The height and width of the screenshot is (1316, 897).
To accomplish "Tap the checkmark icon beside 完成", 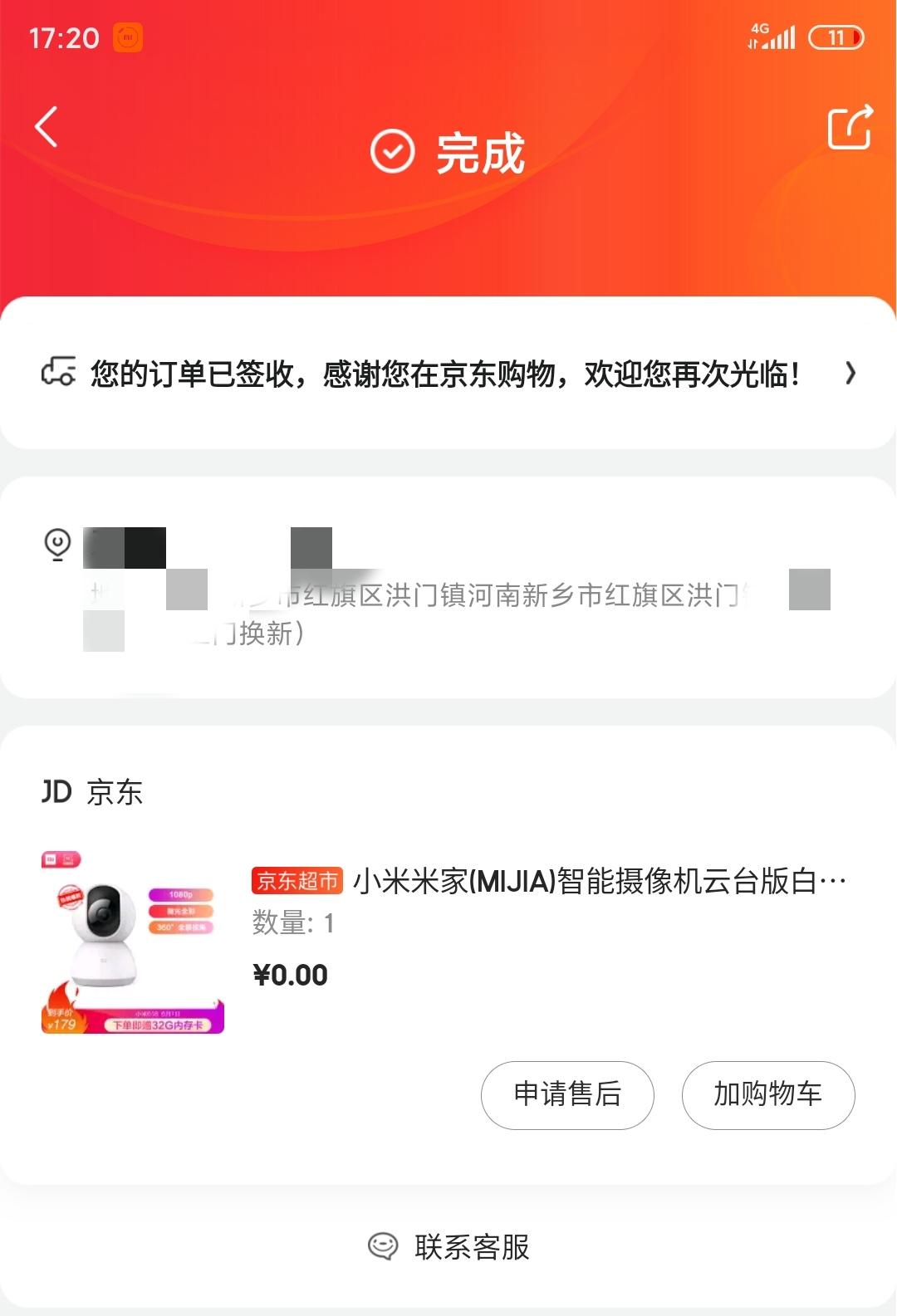I will pos(394,152).
